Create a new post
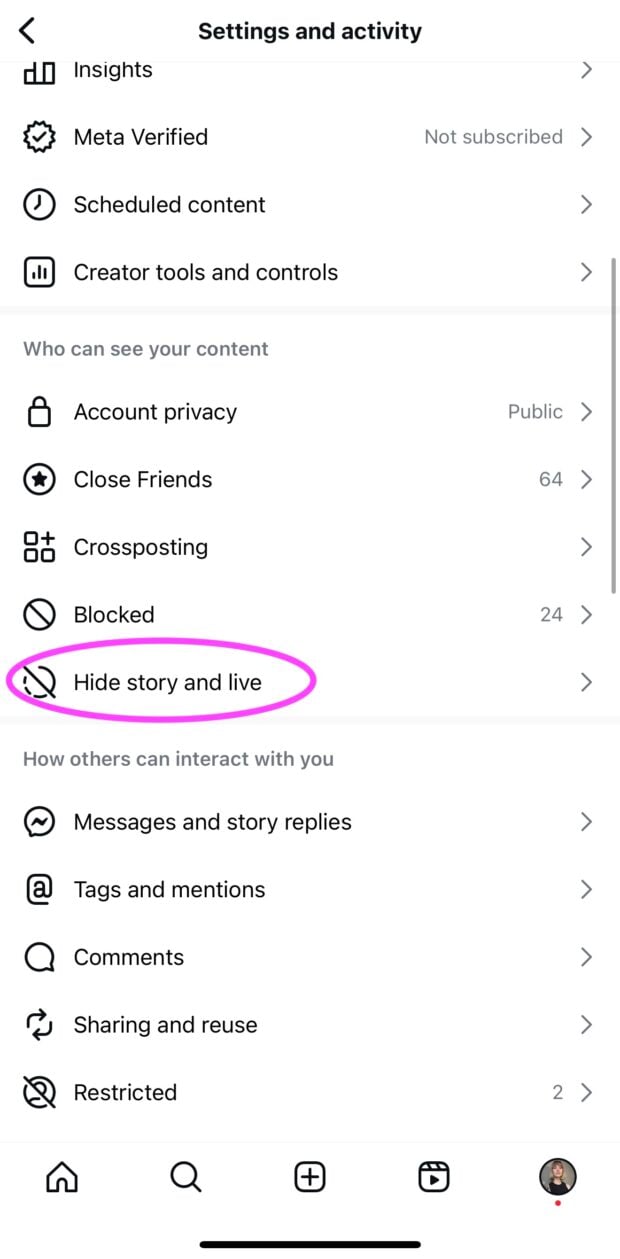The image size is (620, 1259). 310,1178
